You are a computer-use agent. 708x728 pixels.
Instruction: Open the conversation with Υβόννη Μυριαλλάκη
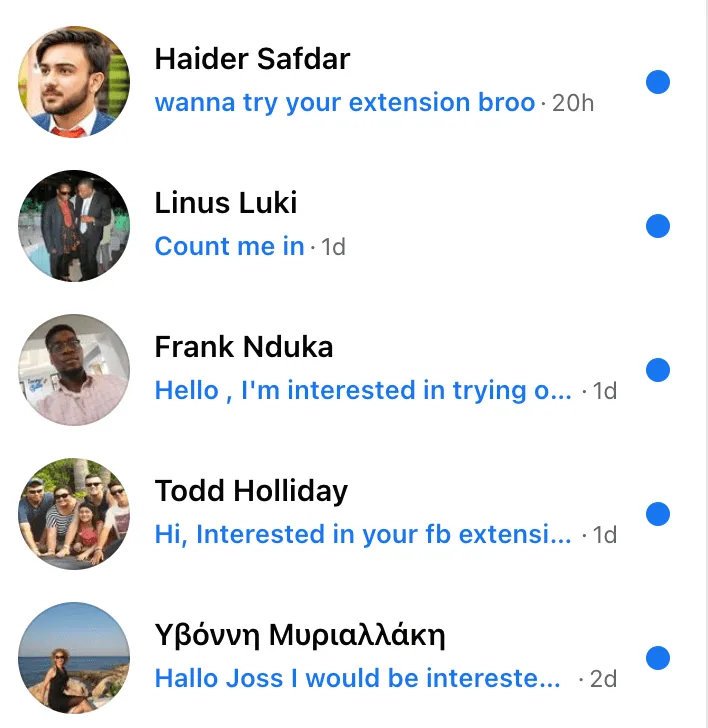pos(353,657)
